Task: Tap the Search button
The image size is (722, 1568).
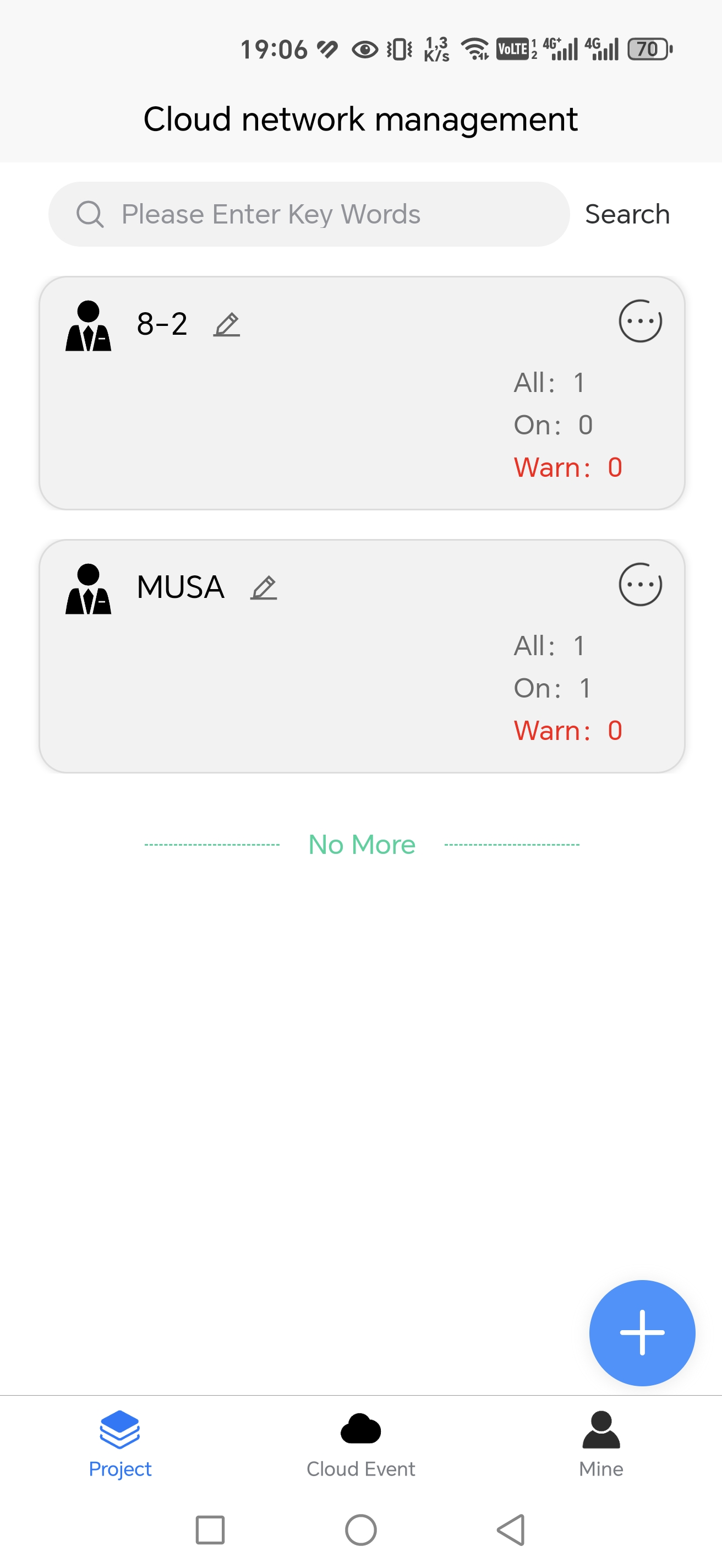Action: [627, 214]
